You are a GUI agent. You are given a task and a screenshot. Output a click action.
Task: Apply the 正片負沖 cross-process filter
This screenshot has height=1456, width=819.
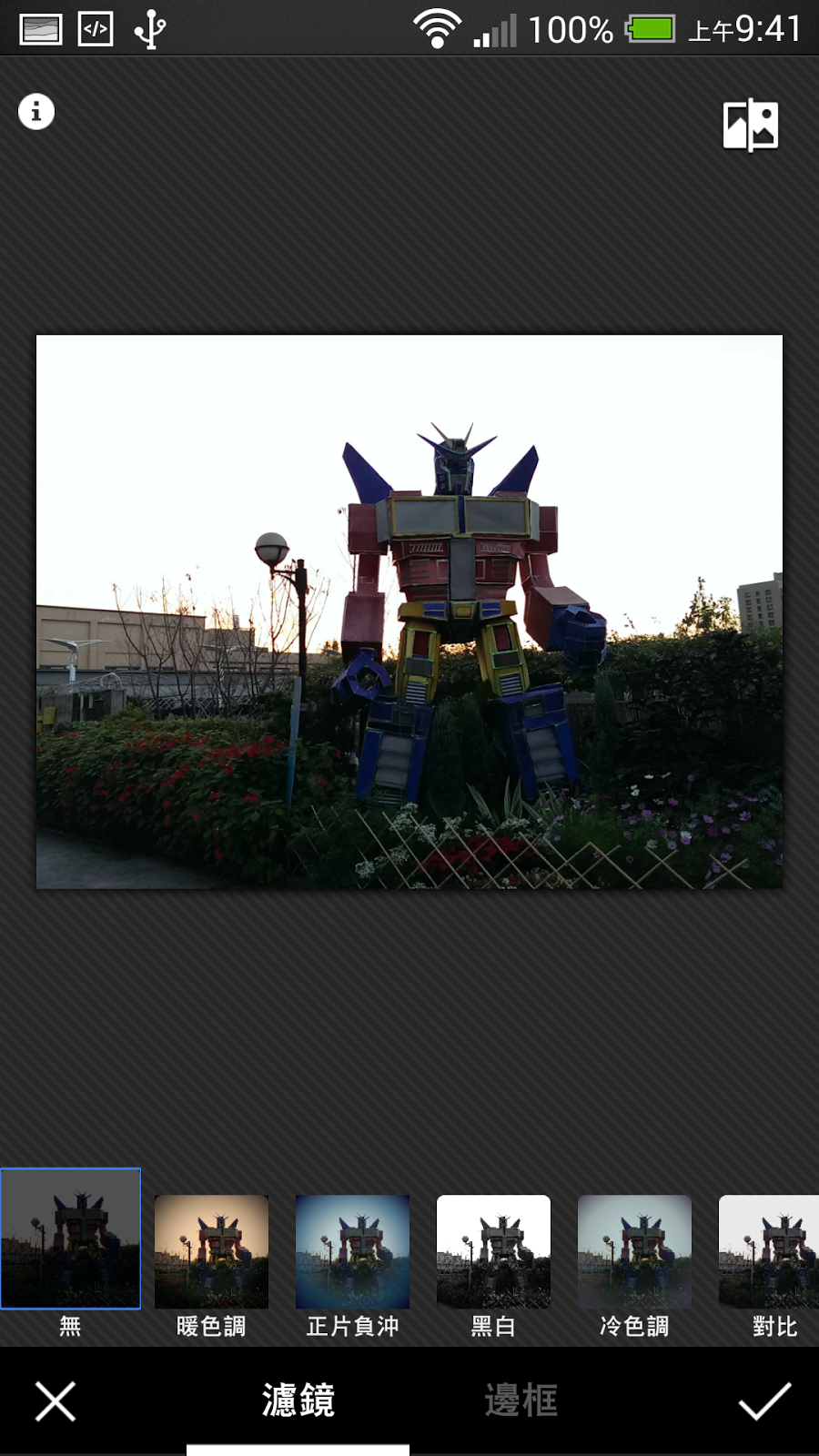tap(352, 1252)
